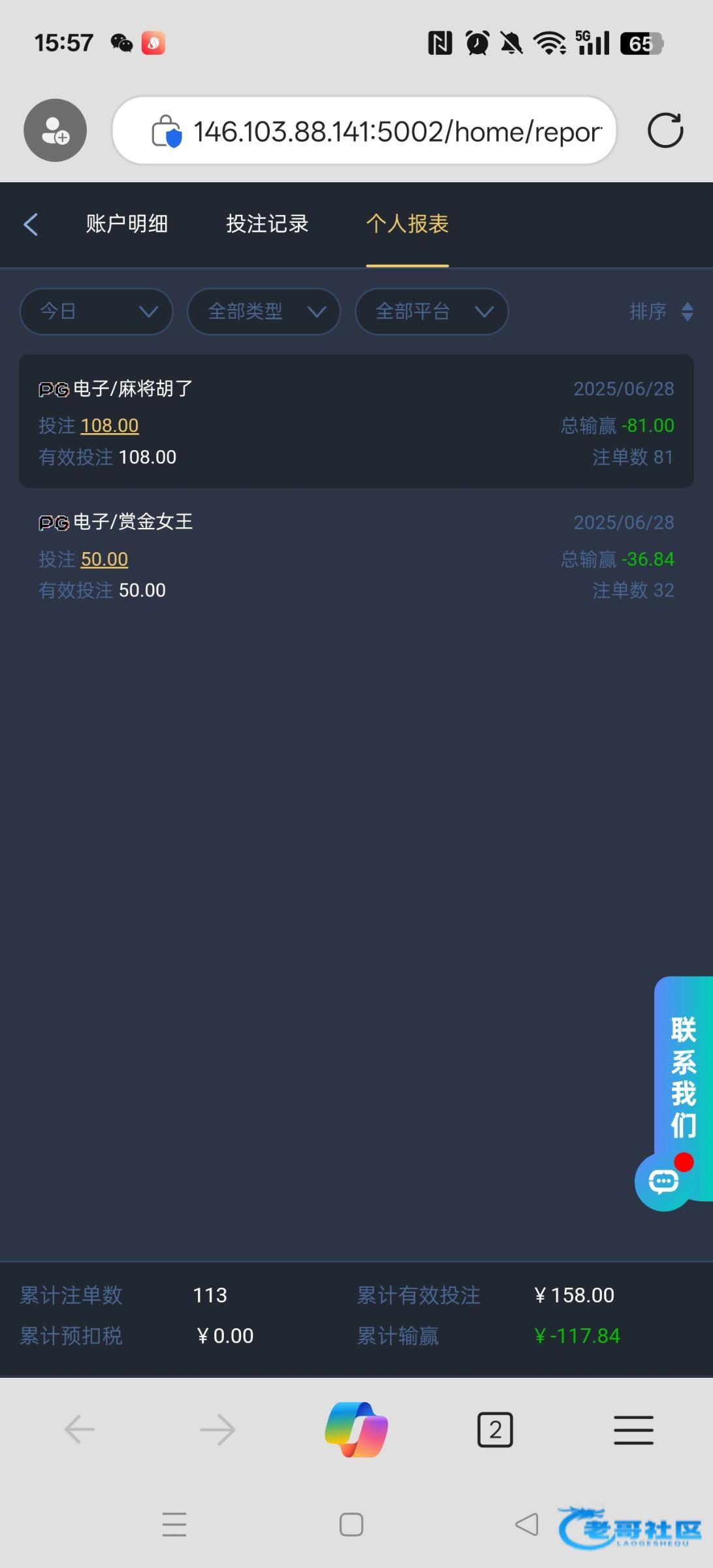Reload the page in browser
This screenshot has width=713, height=1568.
tap(665, 131)
